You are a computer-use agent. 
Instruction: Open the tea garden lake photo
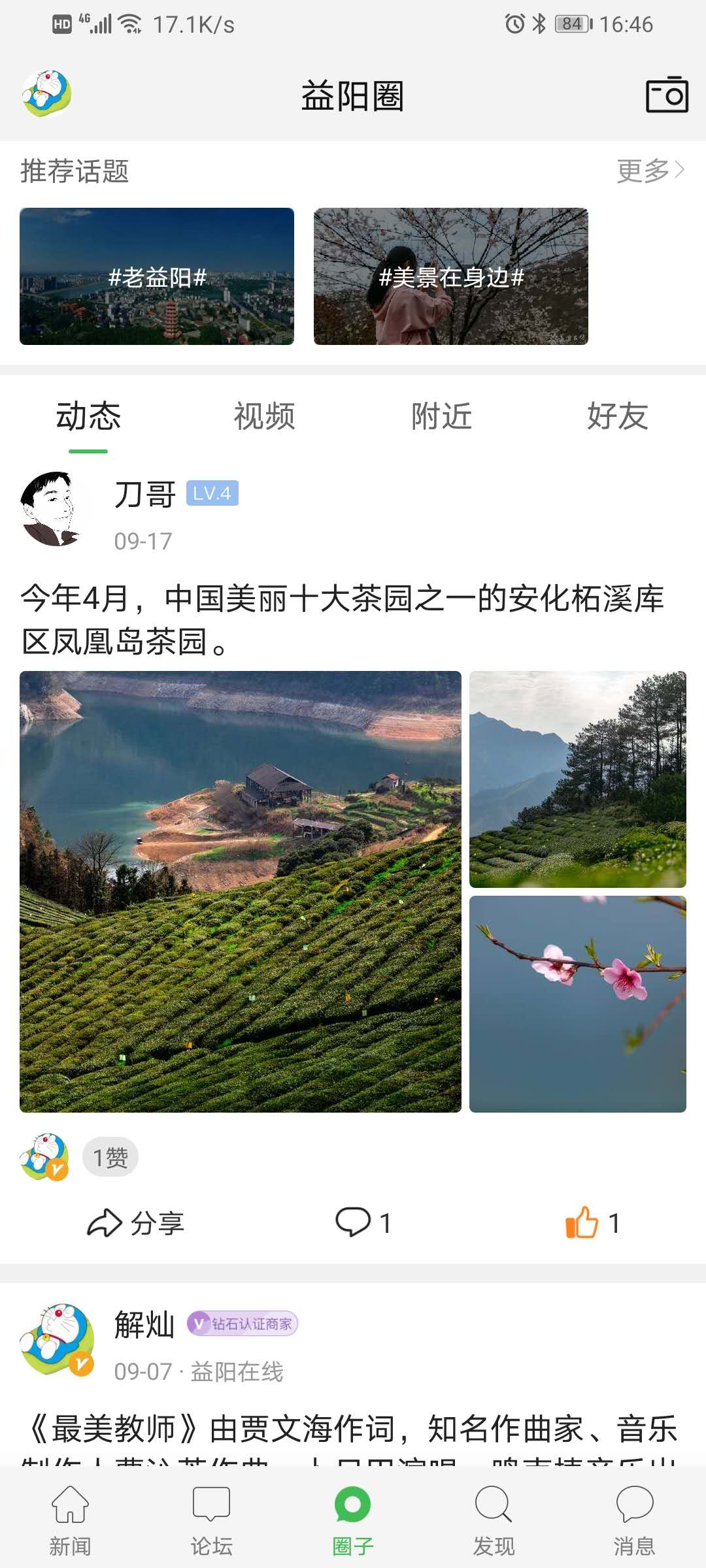tap(241, 892)
